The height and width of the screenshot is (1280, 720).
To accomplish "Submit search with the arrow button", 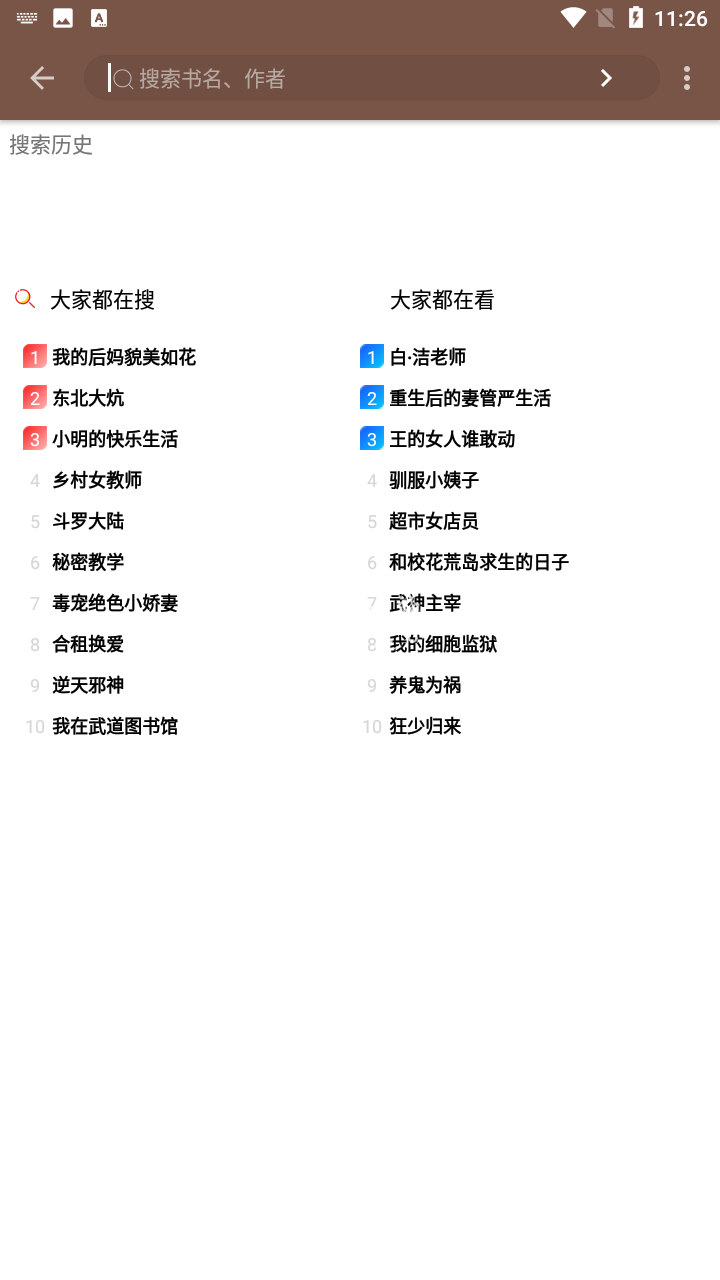I will pyautogui.click(x=606, y=78).
